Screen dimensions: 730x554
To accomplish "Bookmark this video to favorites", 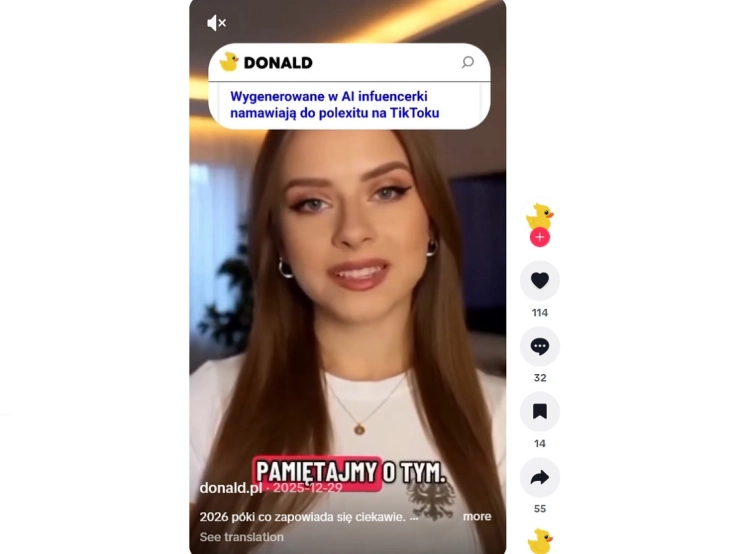I will (540, 411).
